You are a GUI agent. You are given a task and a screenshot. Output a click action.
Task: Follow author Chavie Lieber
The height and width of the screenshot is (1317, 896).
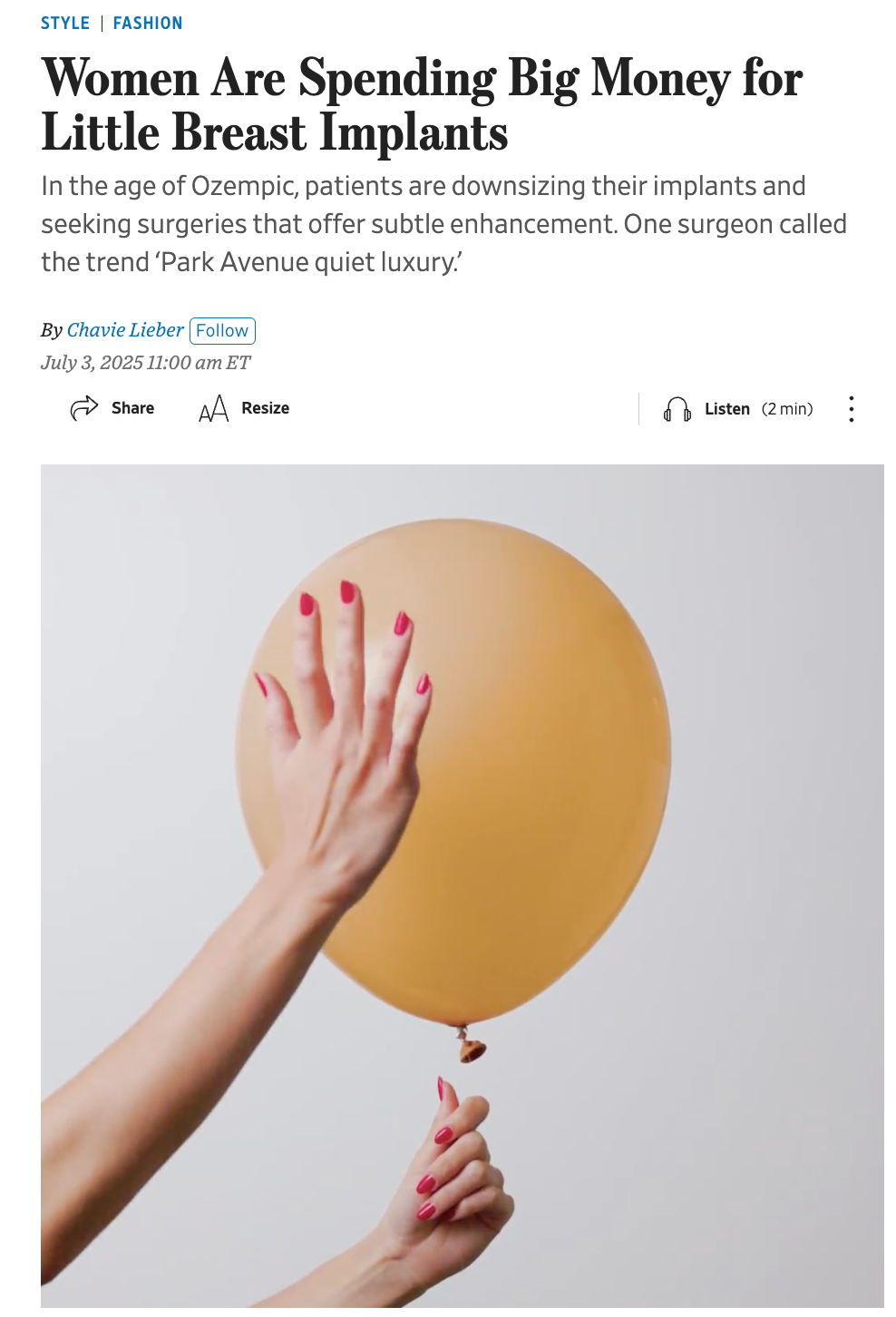[222, 331]
